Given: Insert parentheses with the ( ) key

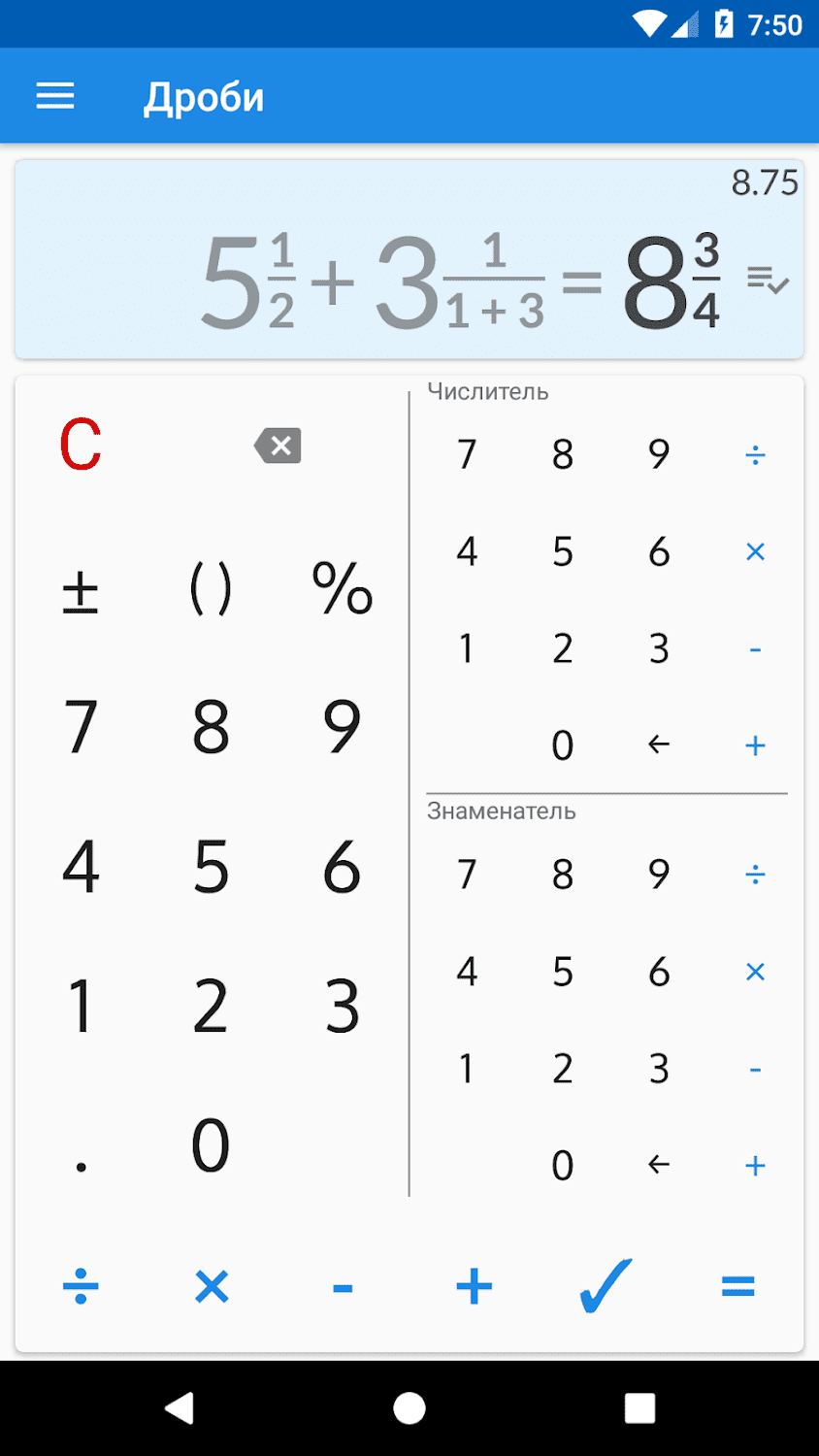Looking at the screenshot, I should pyautogui.click(x=211, y=589).
